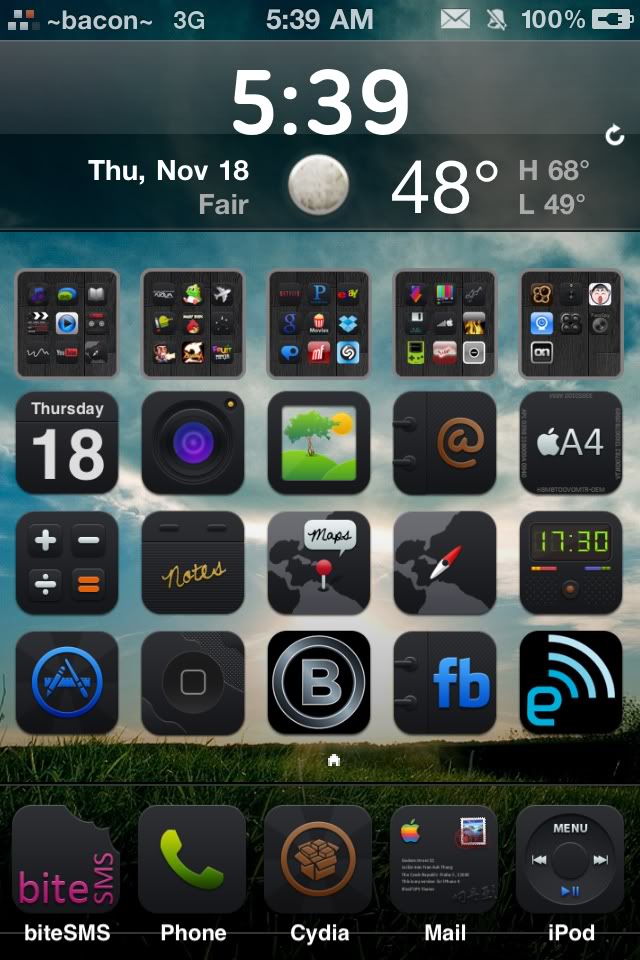Open biteSMS in the dock
This screenshot has width=640, height=960.
point(66,860)
